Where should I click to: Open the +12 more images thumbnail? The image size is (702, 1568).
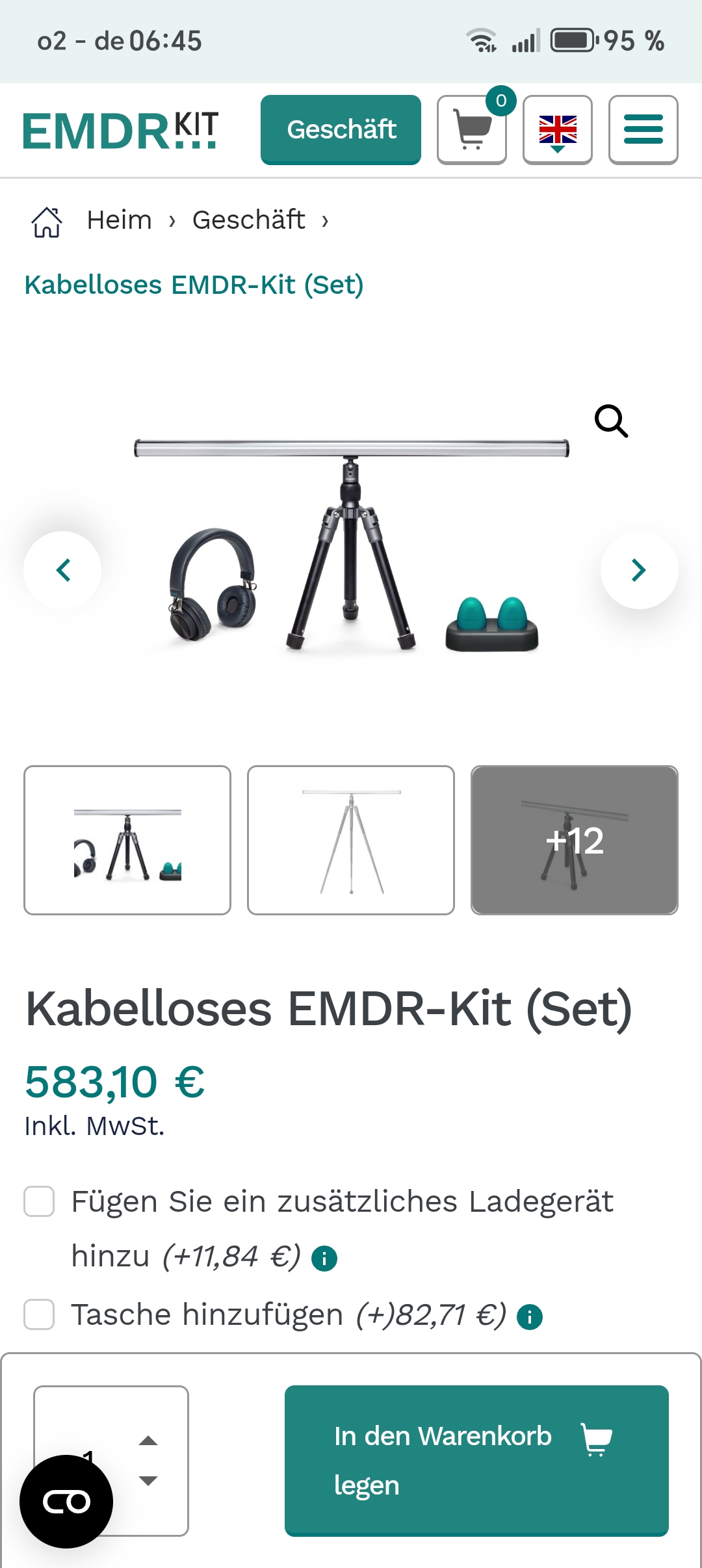pos(575,840)
